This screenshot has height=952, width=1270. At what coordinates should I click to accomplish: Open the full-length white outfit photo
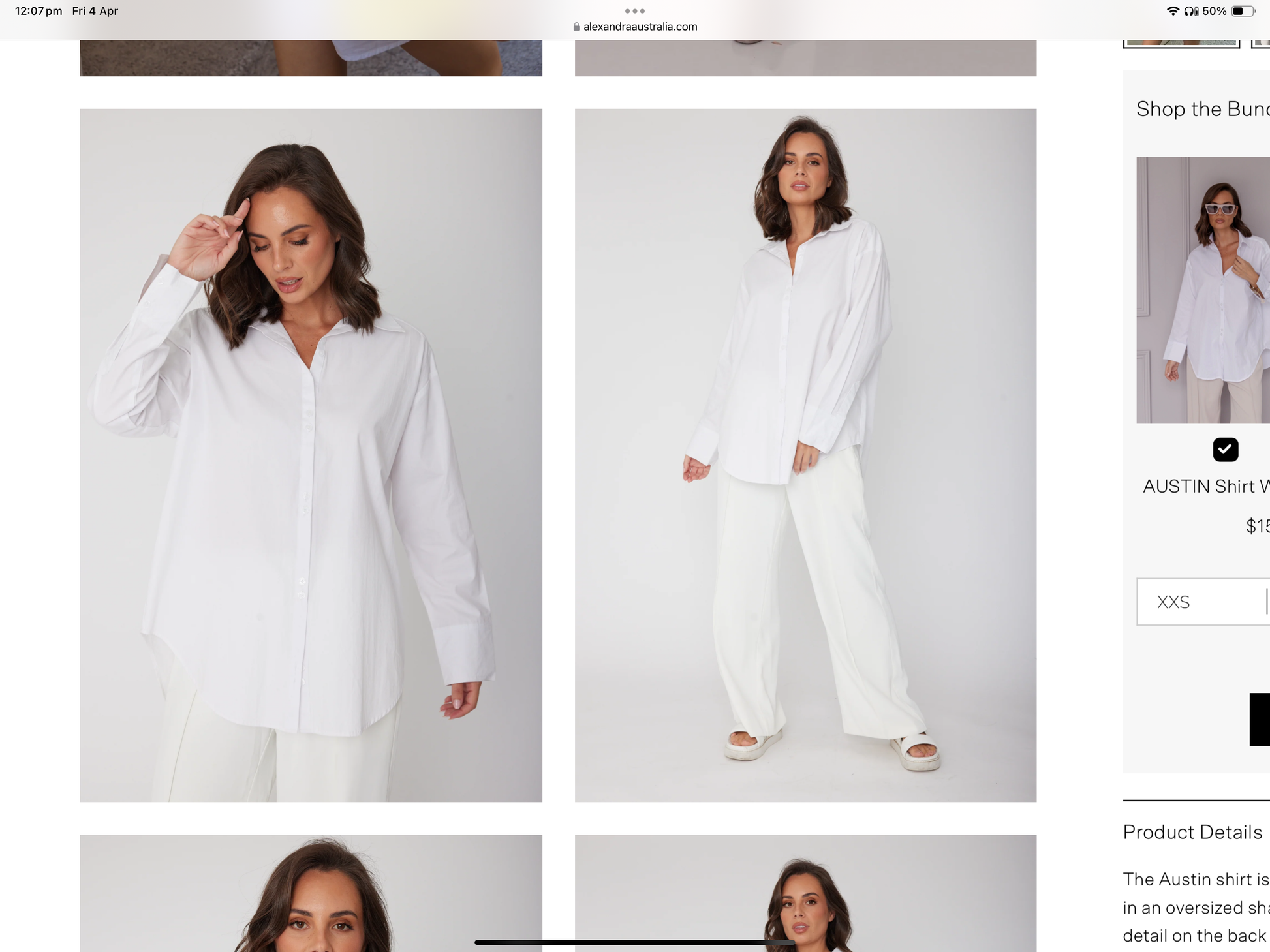coord(805,455)
